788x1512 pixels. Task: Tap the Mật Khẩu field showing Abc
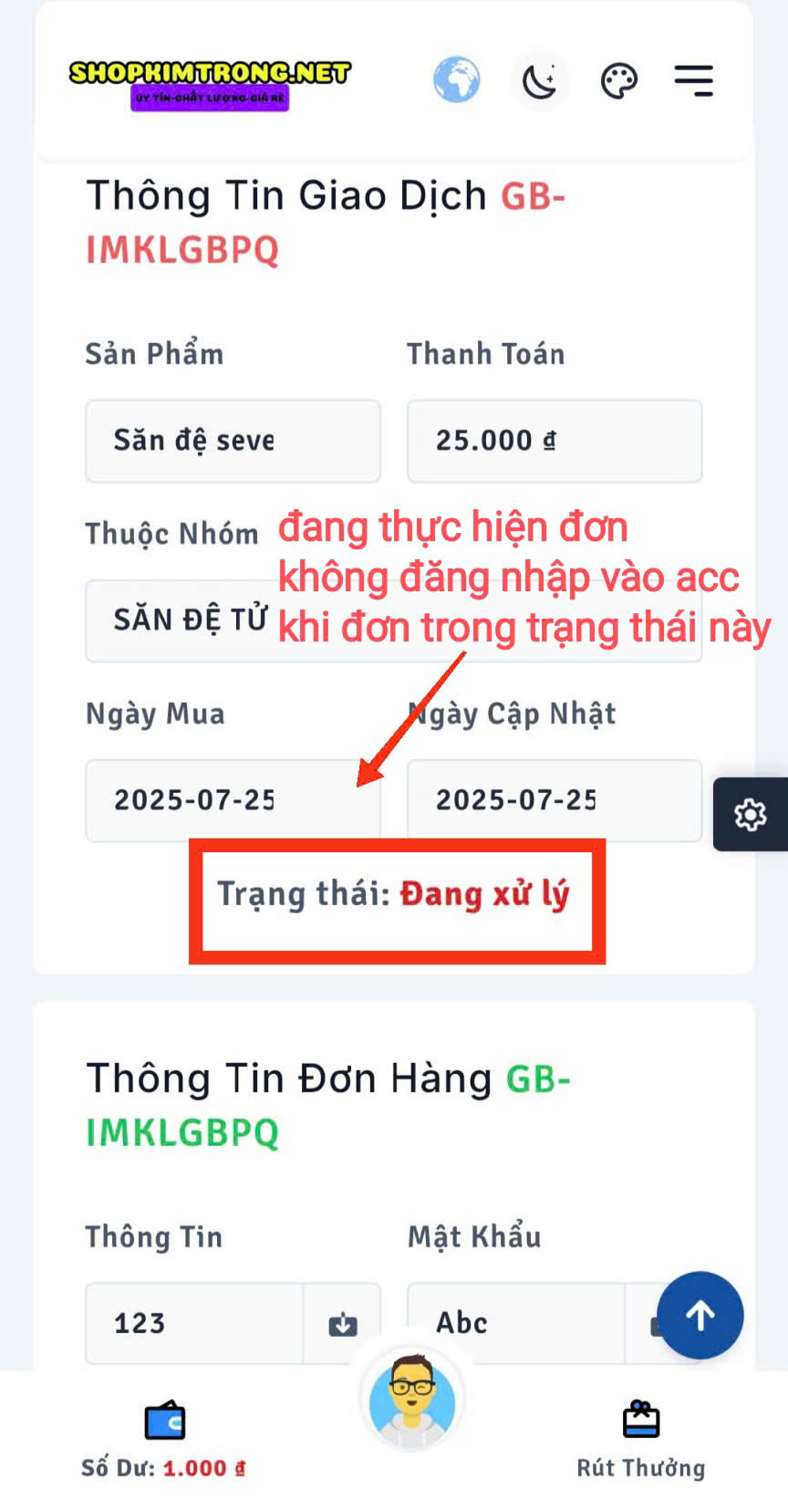(515, 1323)
